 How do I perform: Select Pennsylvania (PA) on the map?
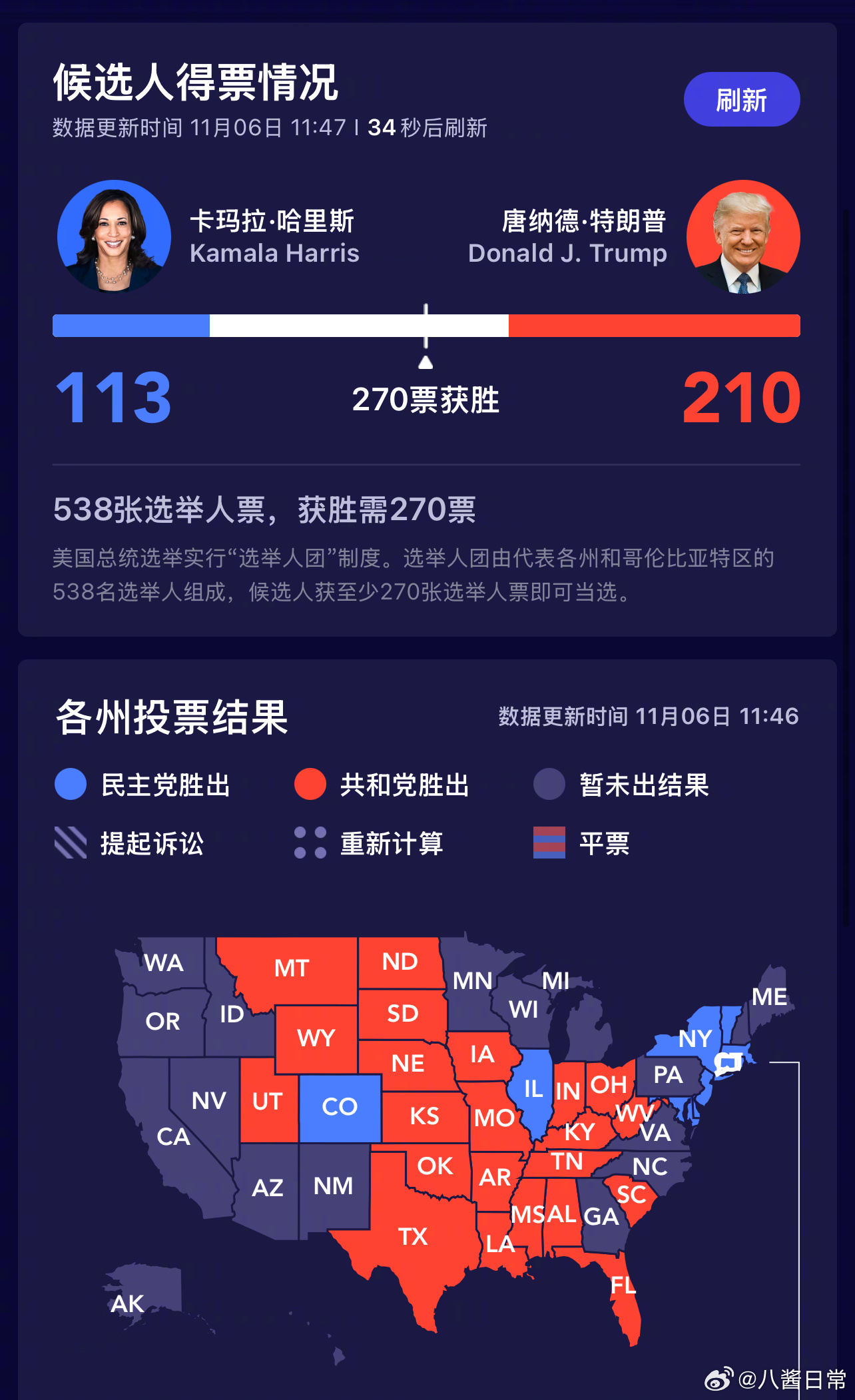(x=667, y=1075)
